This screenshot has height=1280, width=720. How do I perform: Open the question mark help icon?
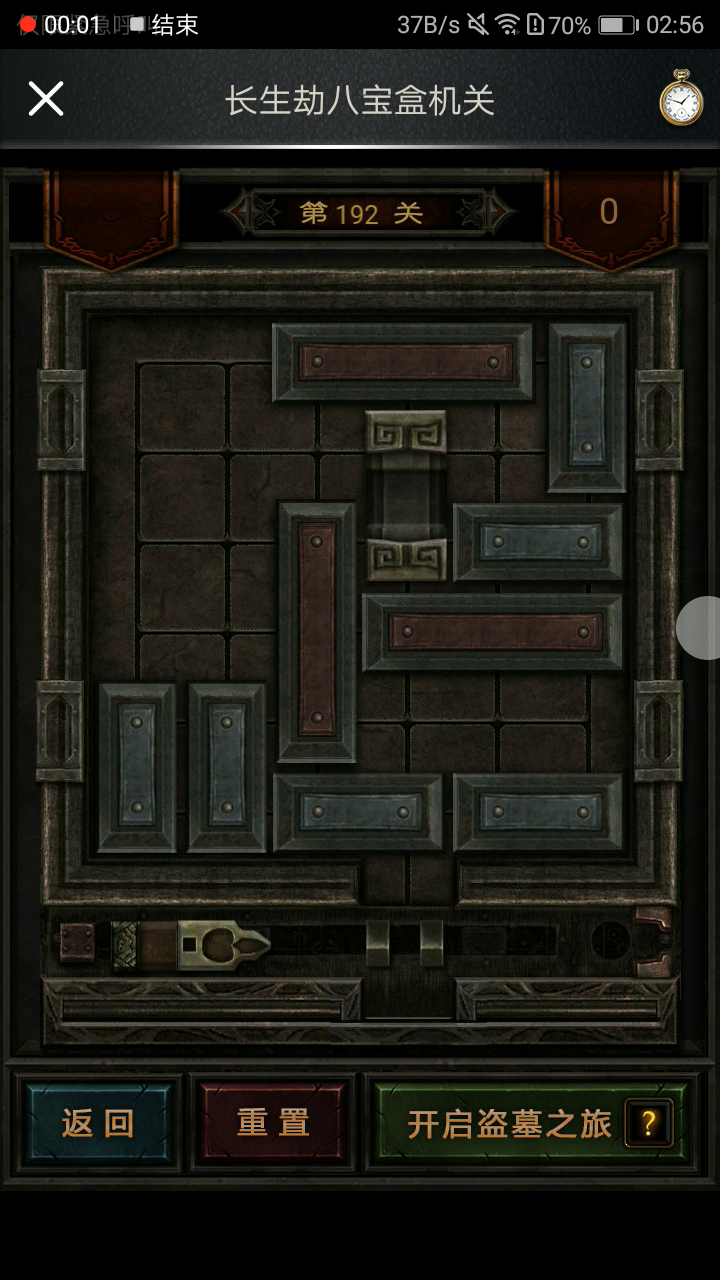click(648, 1124)
